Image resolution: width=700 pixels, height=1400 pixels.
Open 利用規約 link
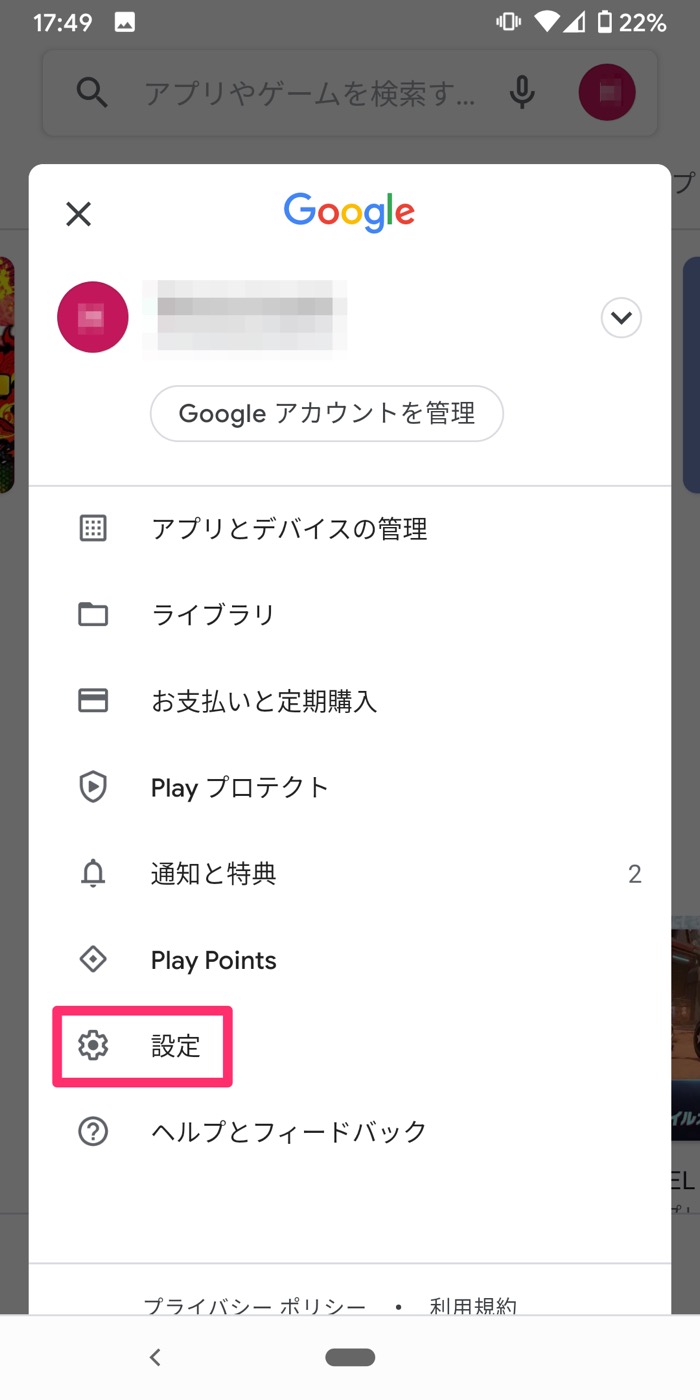coord(473,1304)
